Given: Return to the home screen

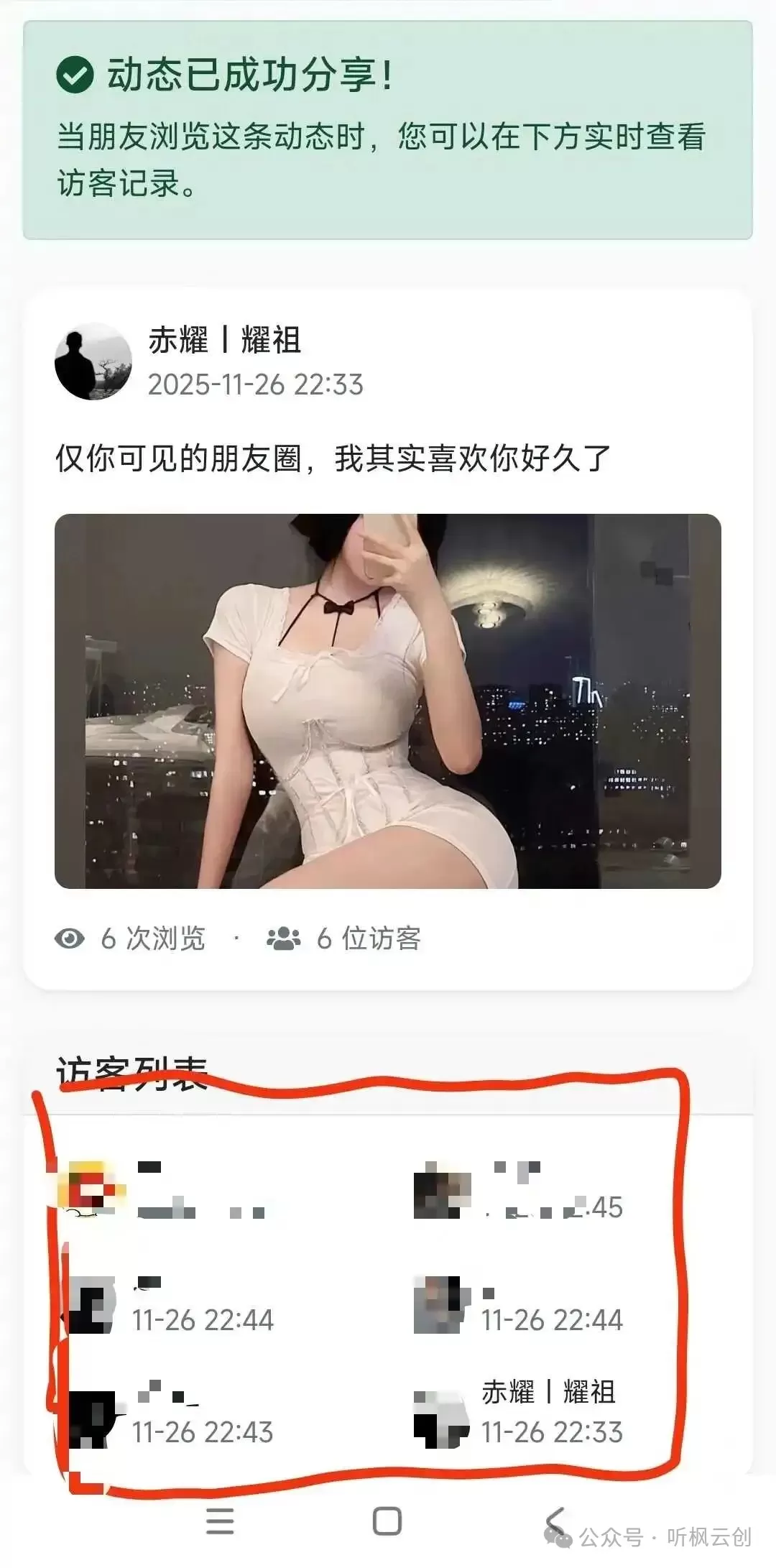Looking at the screenshot, I should click(x=387, y=1521).
